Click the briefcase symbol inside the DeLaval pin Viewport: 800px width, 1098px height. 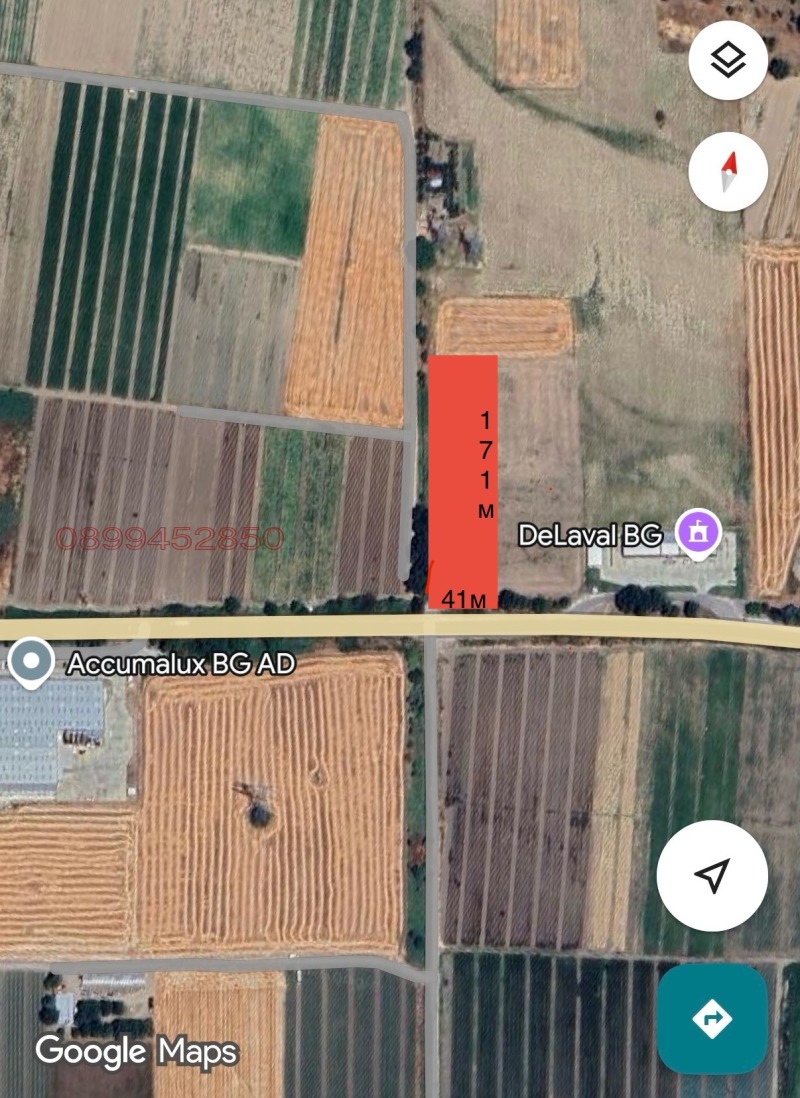[696, 535]
